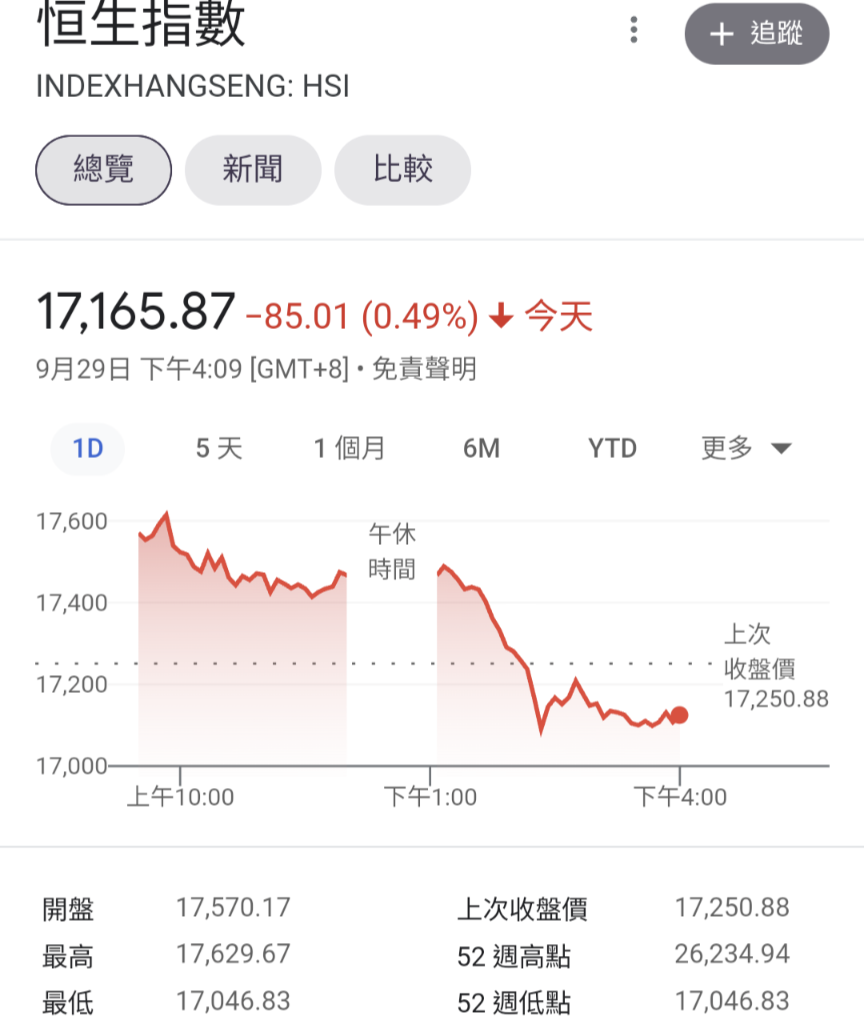Toggle to the YTD chart view
Screen dimensions: 864x1032
611,449
